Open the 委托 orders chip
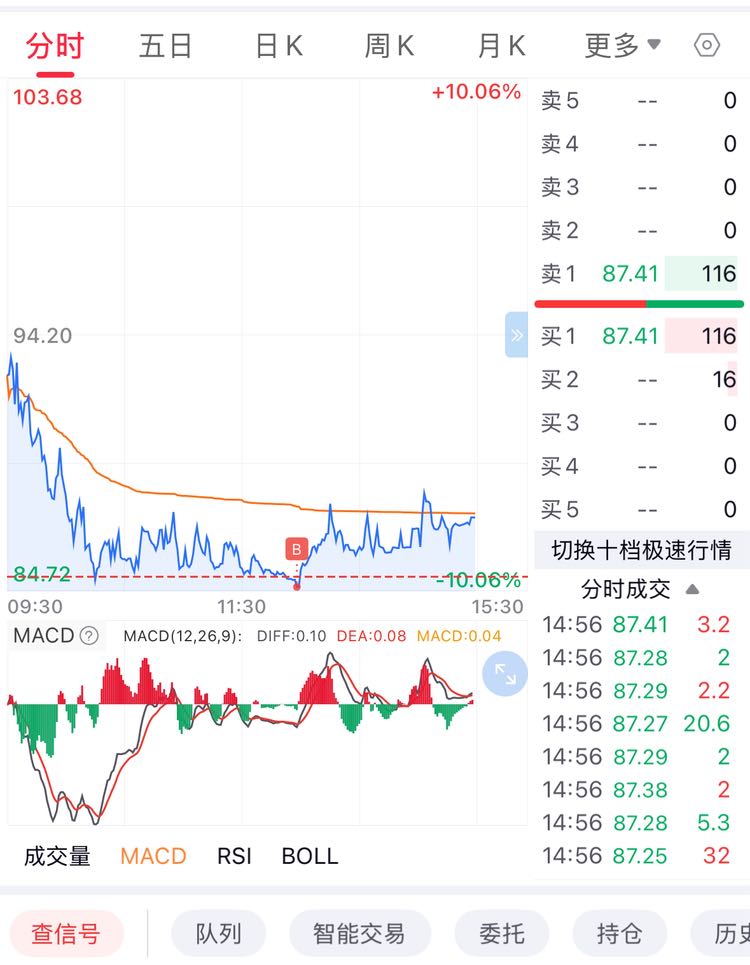 coord(501,934)
